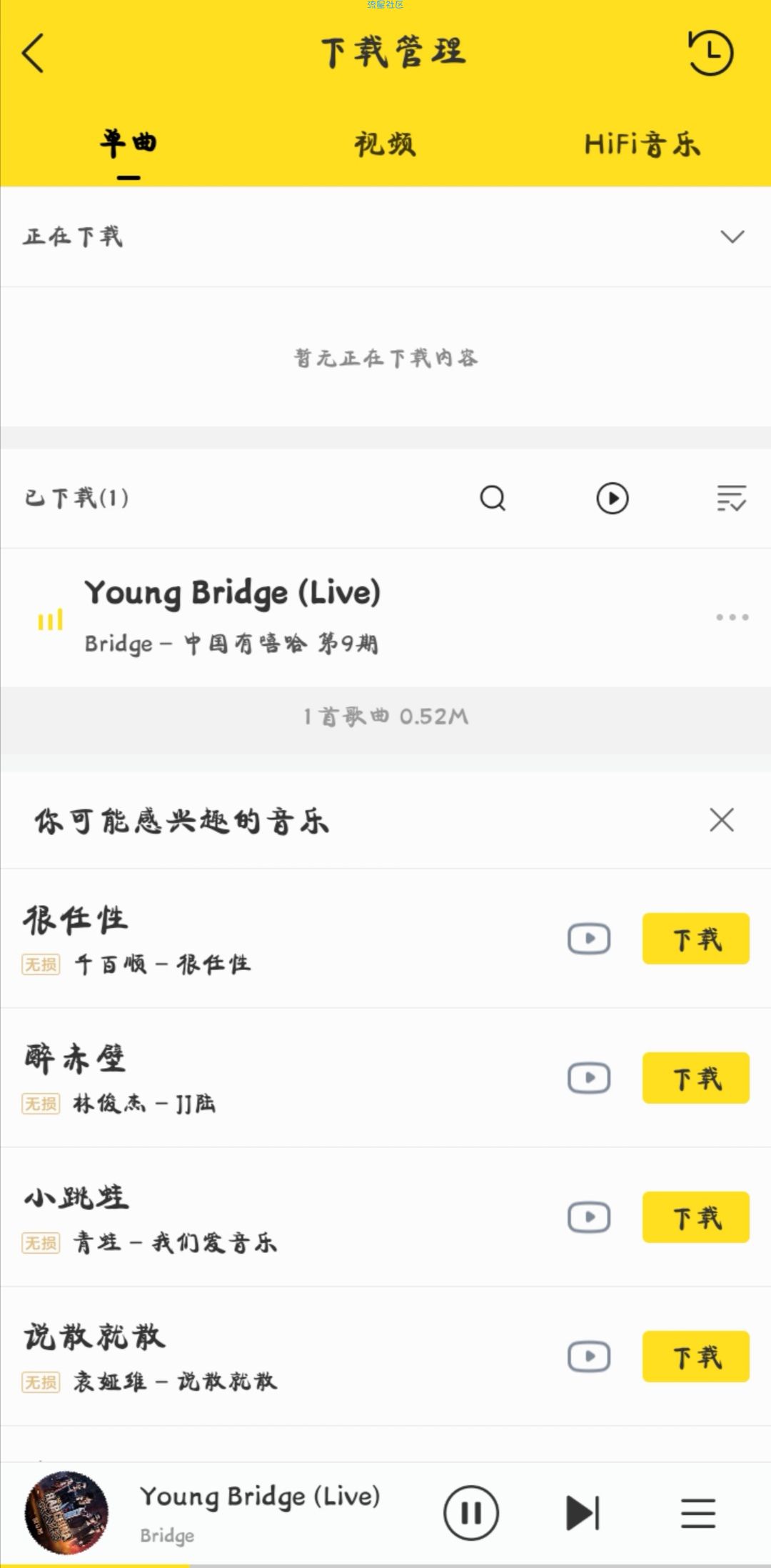Switch to the 视频 tab
Image resolution: width=771 pixels, height=1568 pixels.
pos(385,144)
